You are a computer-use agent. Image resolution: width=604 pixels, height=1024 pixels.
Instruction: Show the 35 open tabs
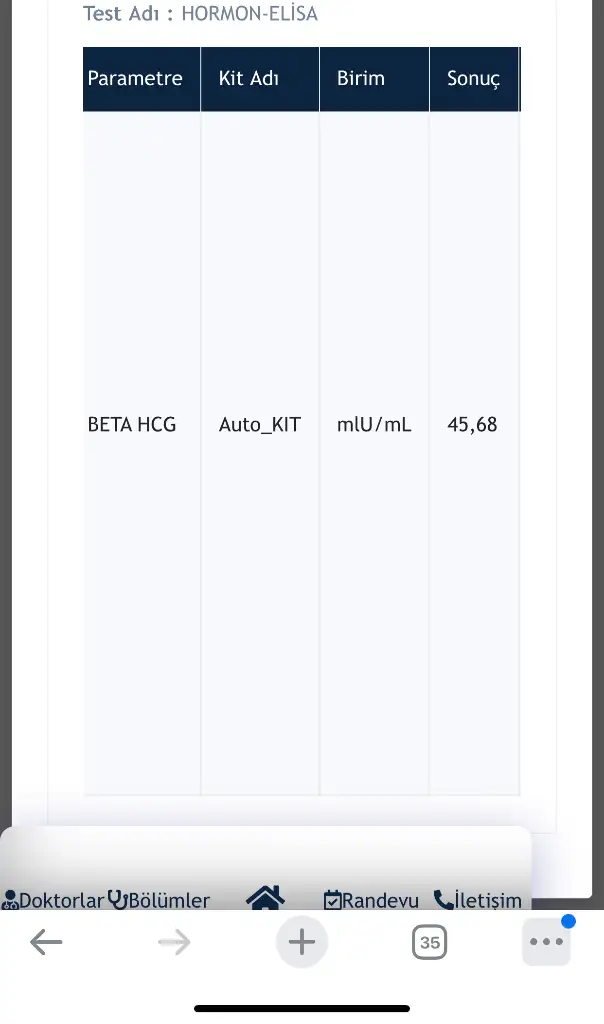430,942
